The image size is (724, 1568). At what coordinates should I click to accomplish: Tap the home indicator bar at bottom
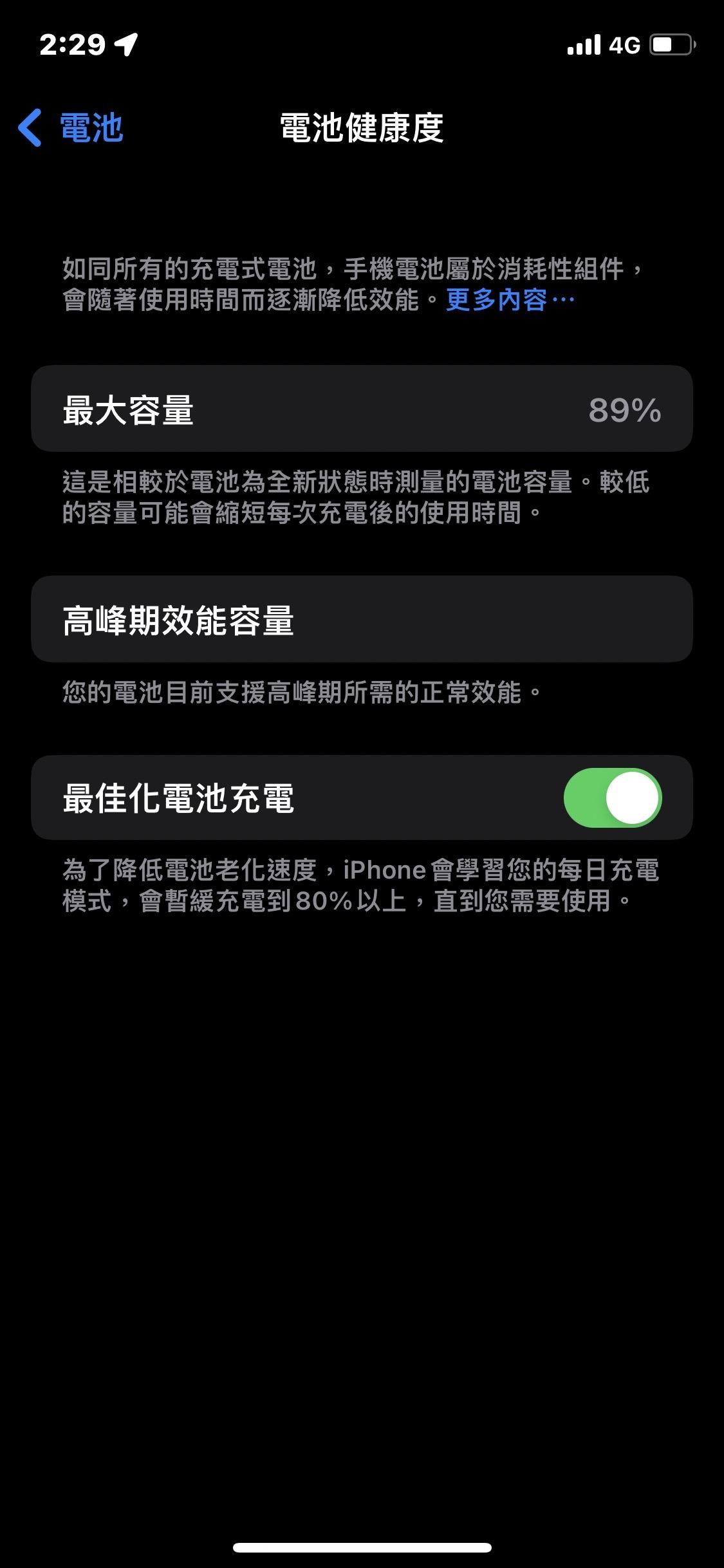pos(362,1547)
